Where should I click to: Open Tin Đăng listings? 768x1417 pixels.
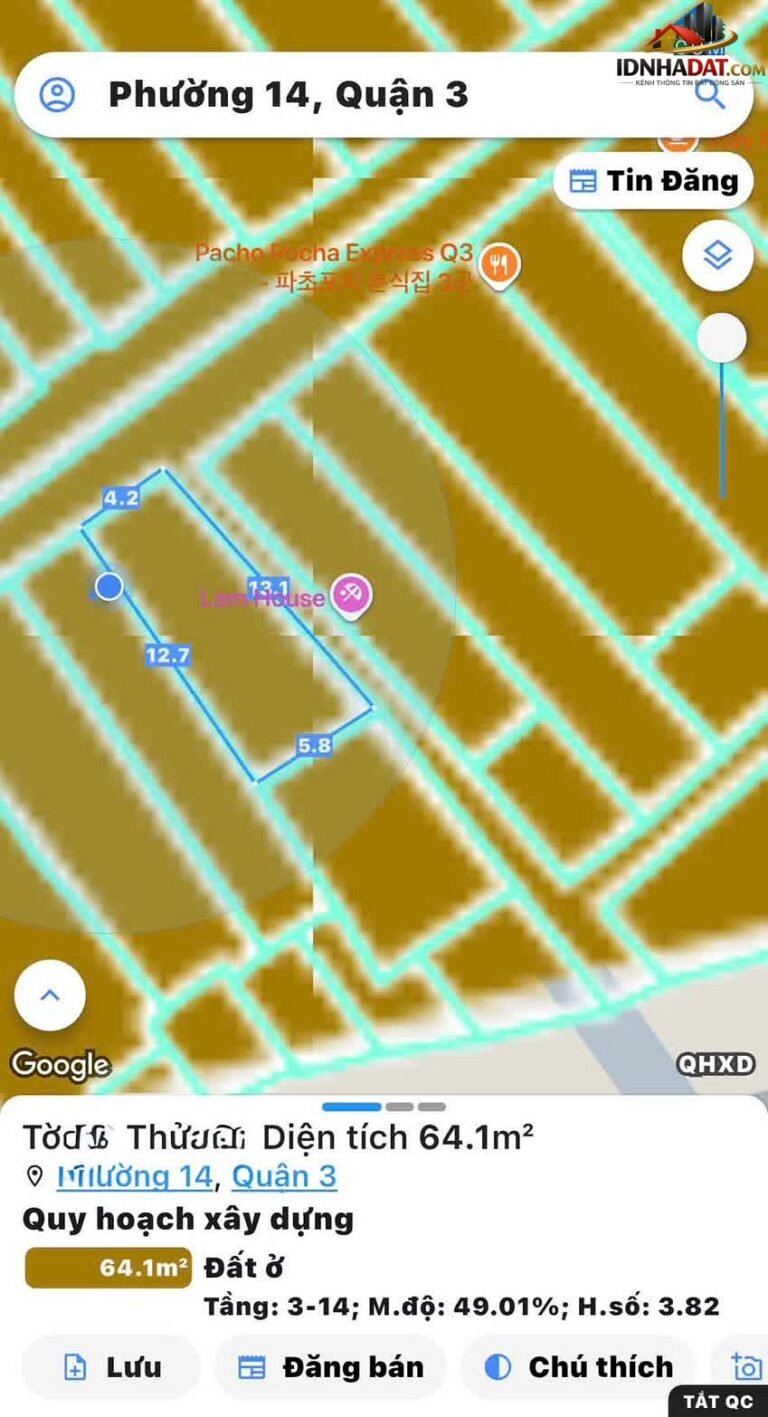pos(653,181)
